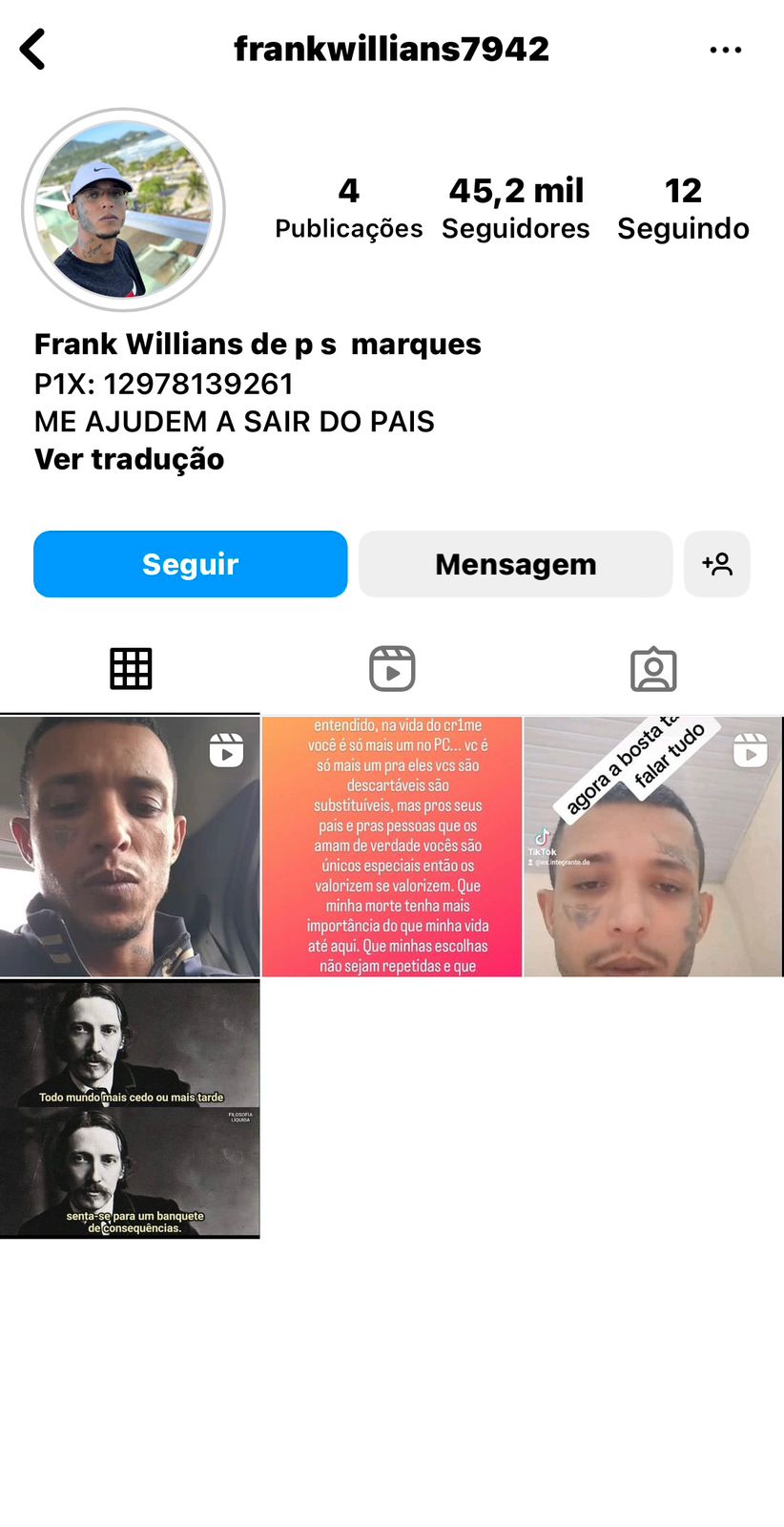Go back using the top arrow

point(33,50)
